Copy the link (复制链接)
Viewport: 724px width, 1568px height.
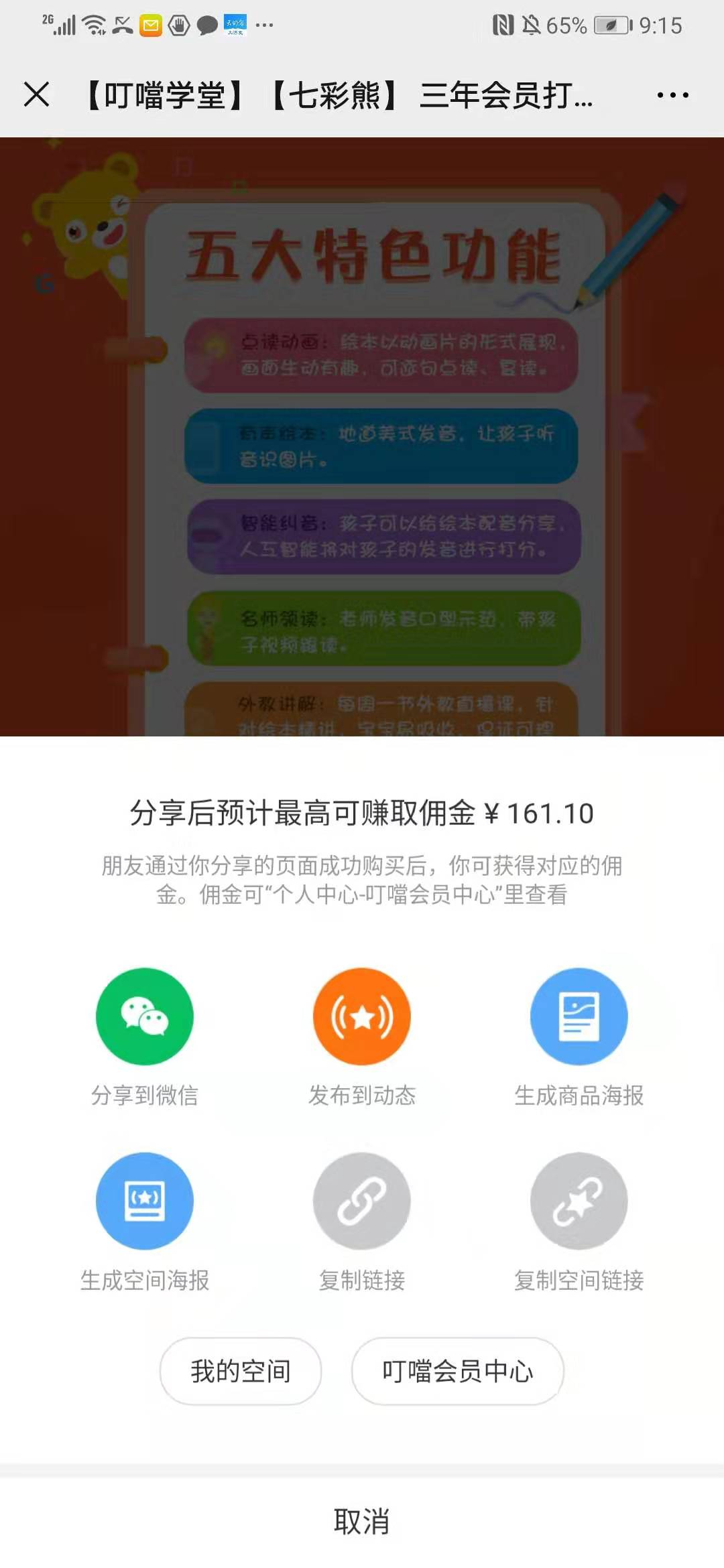click(362, 1201)
